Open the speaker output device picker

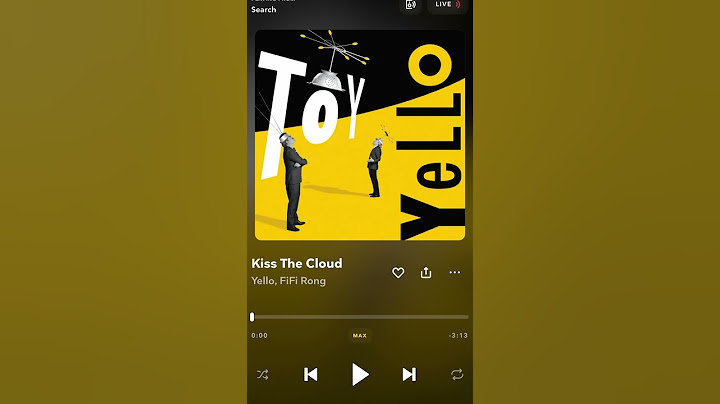pos(411,5)
